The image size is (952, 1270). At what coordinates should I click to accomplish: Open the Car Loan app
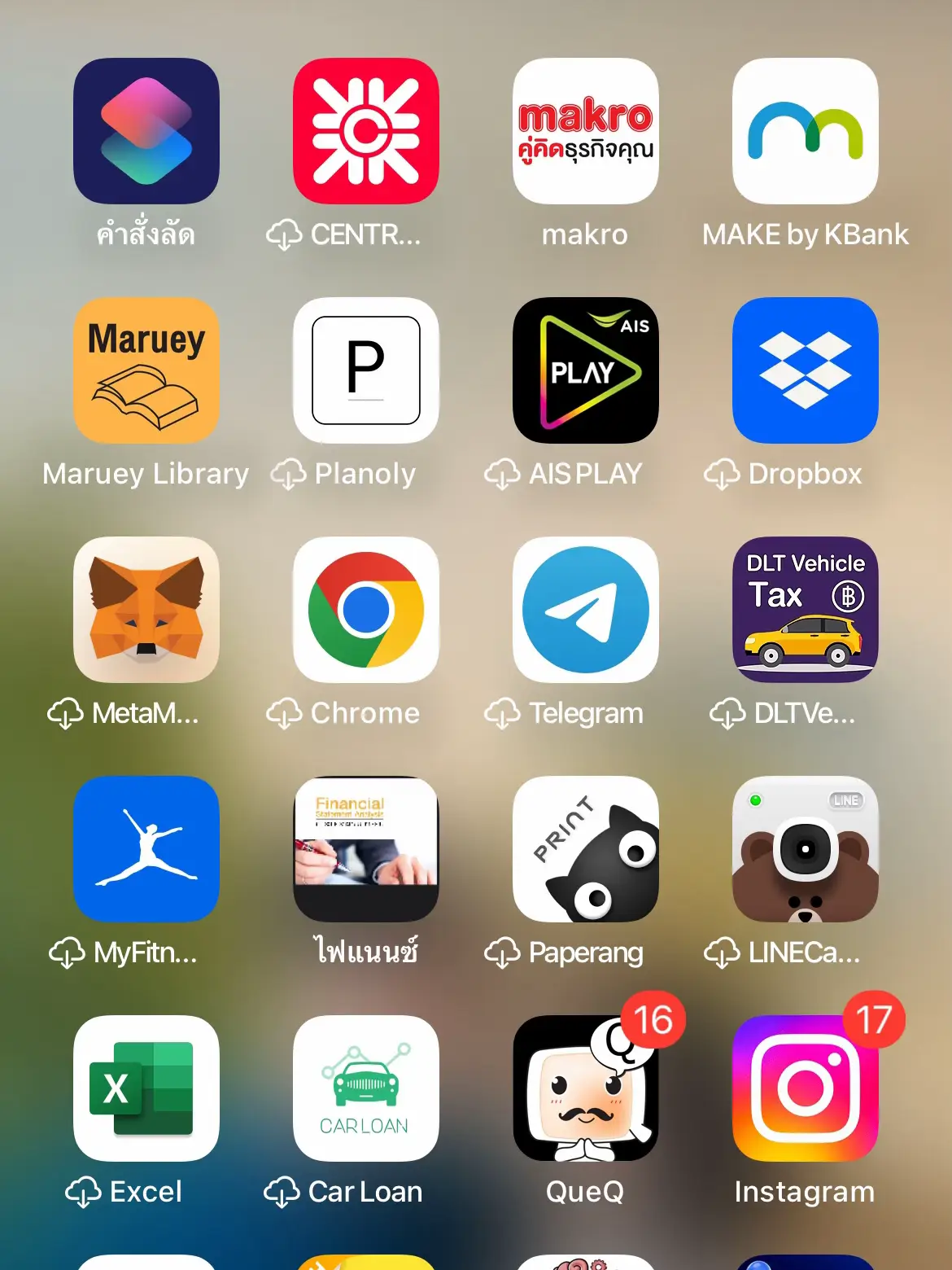[366, 1088]
